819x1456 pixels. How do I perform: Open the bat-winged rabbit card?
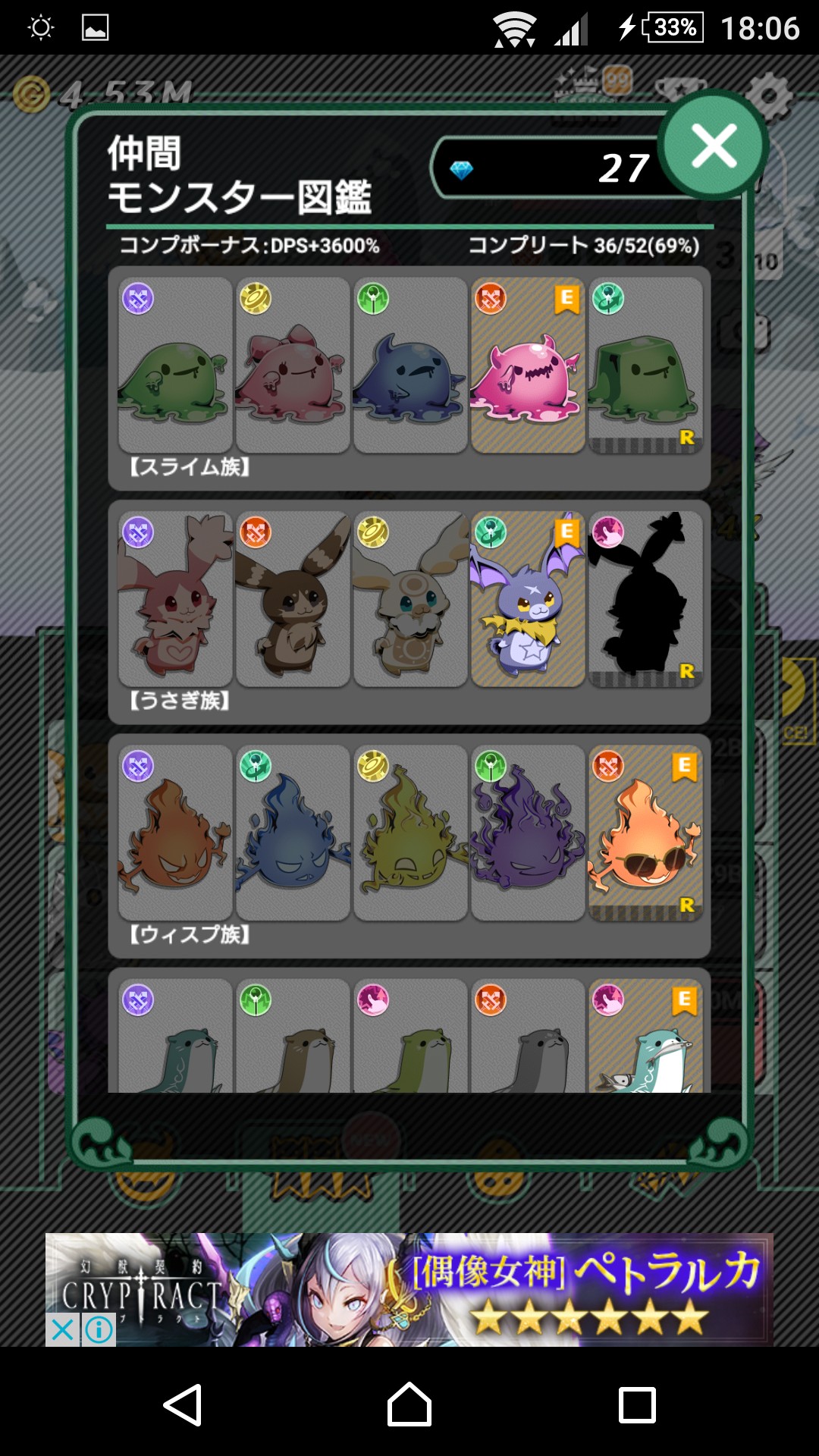tap(528, 599)
